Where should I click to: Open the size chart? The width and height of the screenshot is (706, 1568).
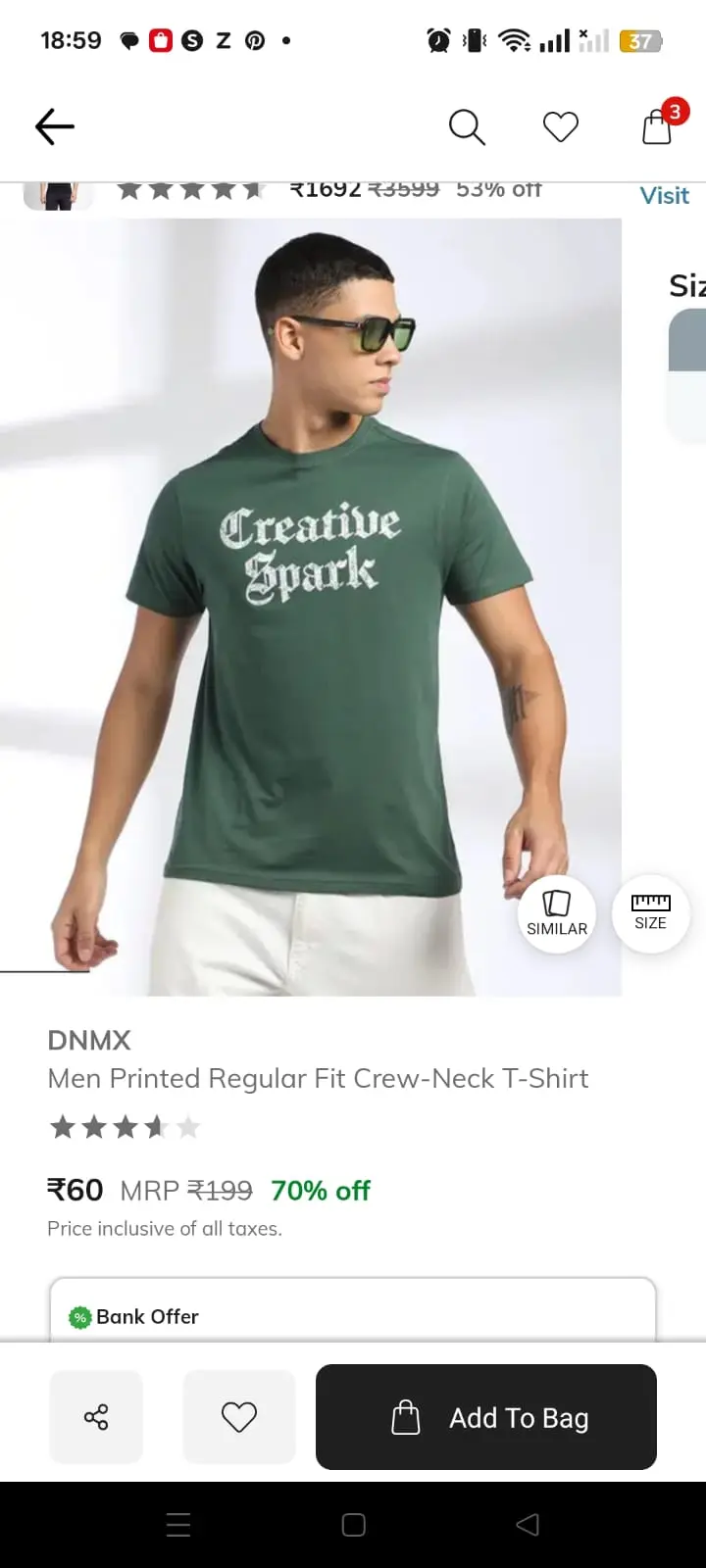point(650,911)
